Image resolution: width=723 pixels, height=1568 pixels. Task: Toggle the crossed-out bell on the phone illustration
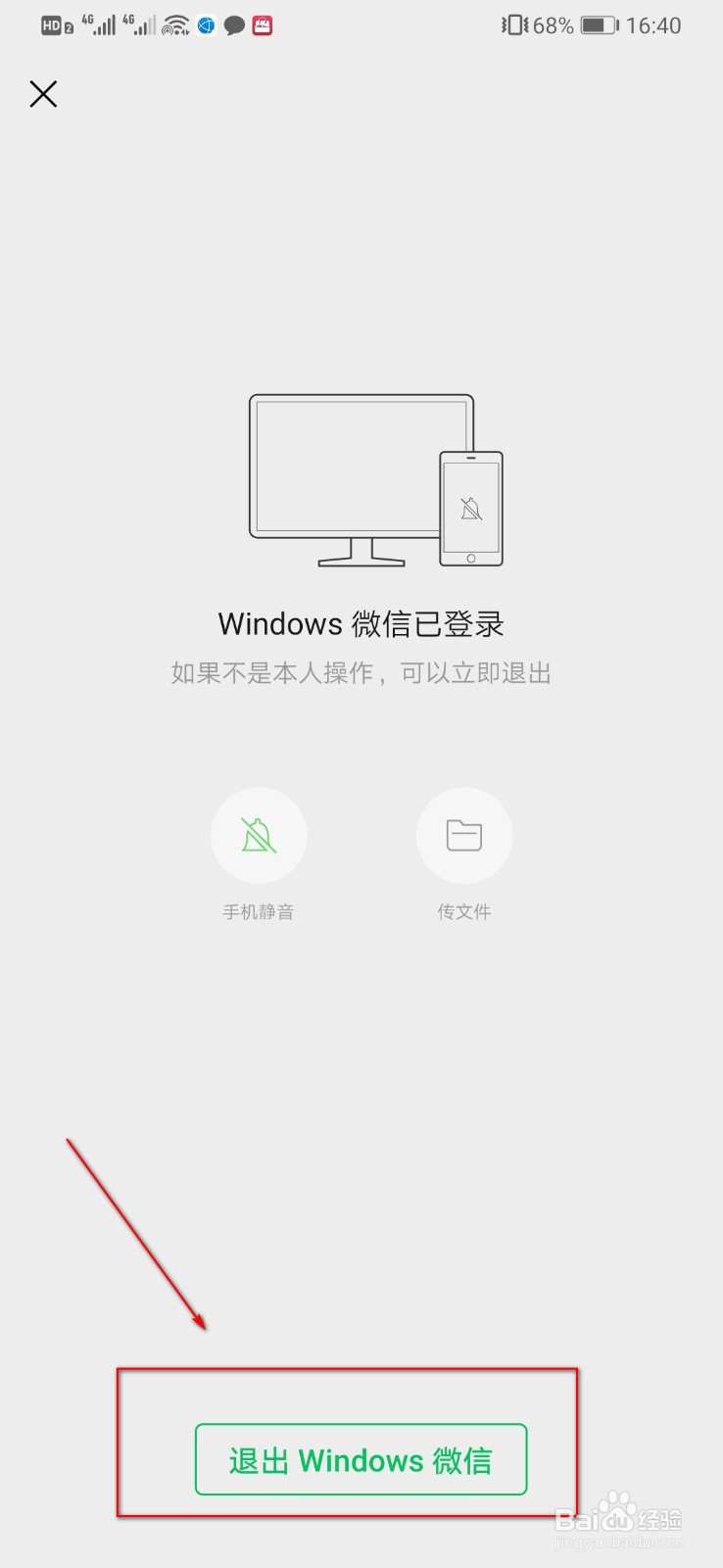point(471,510)
